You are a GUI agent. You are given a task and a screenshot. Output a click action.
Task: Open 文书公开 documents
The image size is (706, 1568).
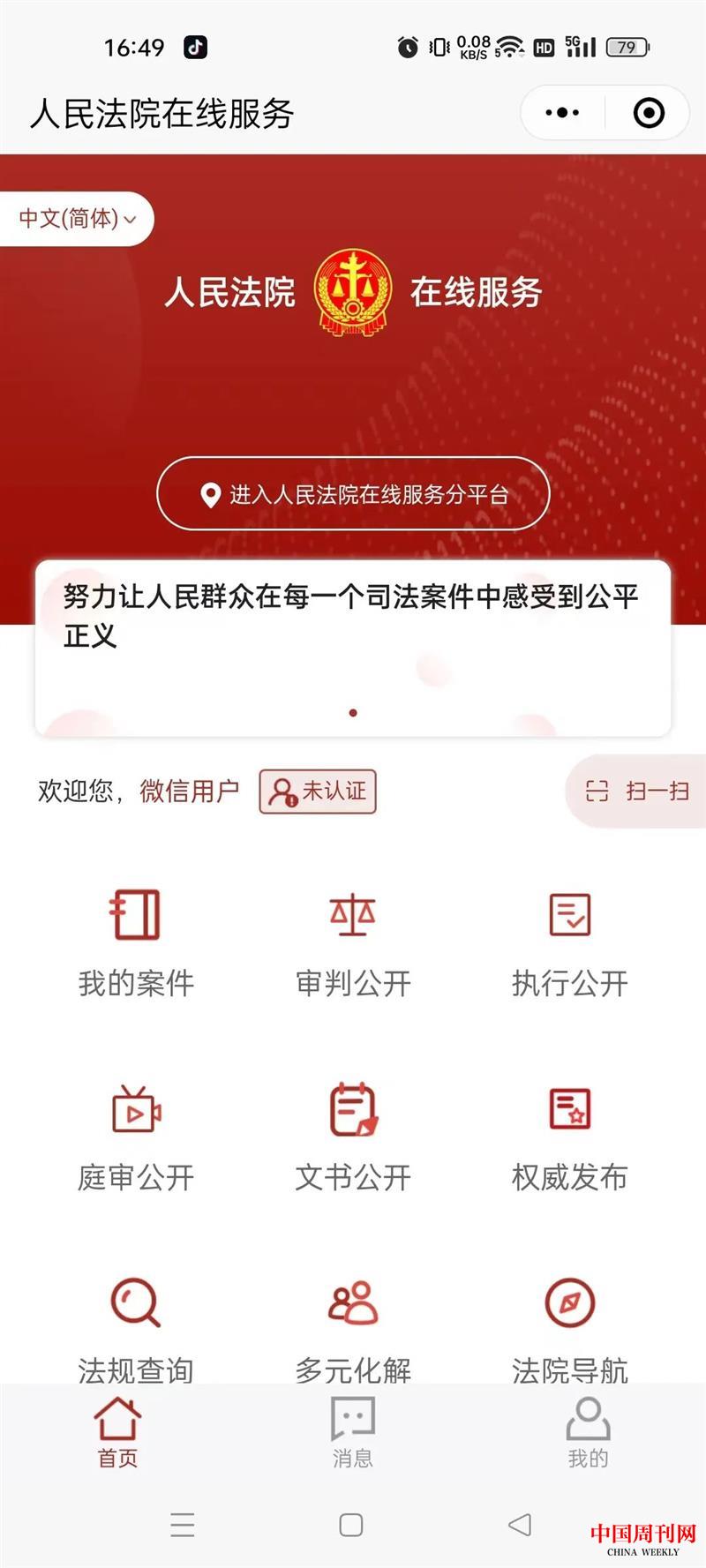coord(353,1137)
